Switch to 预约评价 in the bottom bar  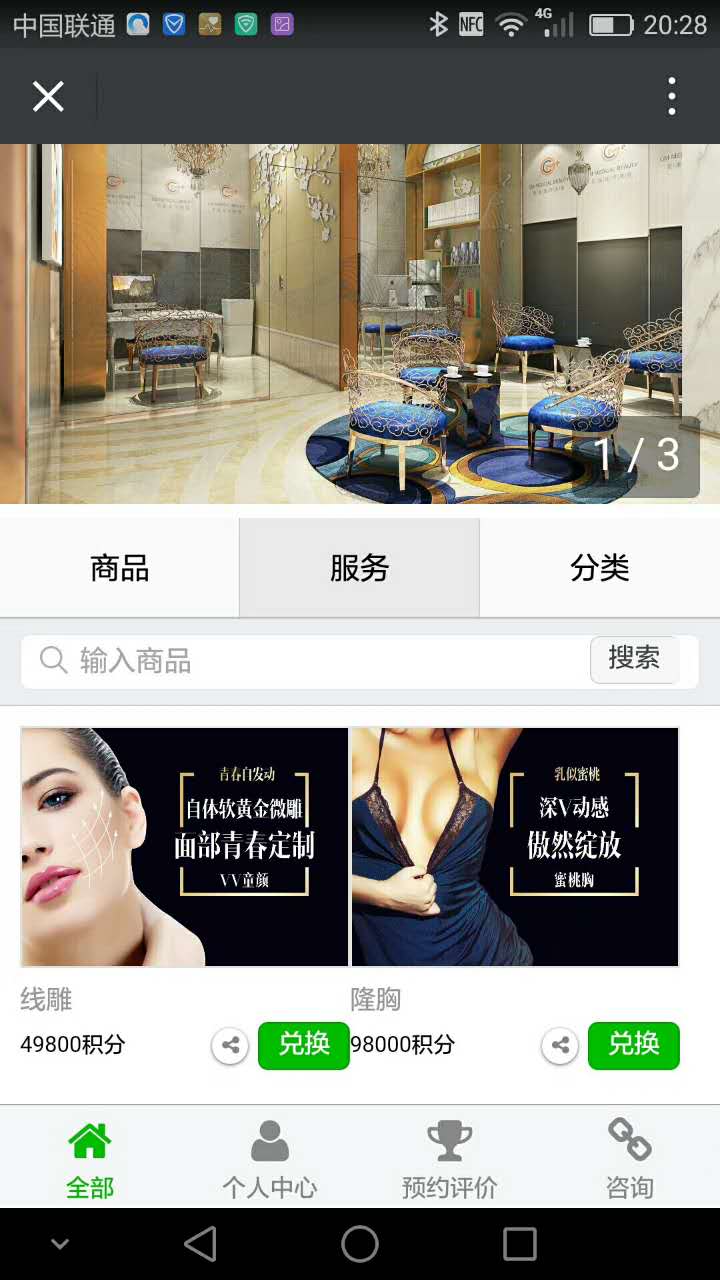click(450, 1158)
